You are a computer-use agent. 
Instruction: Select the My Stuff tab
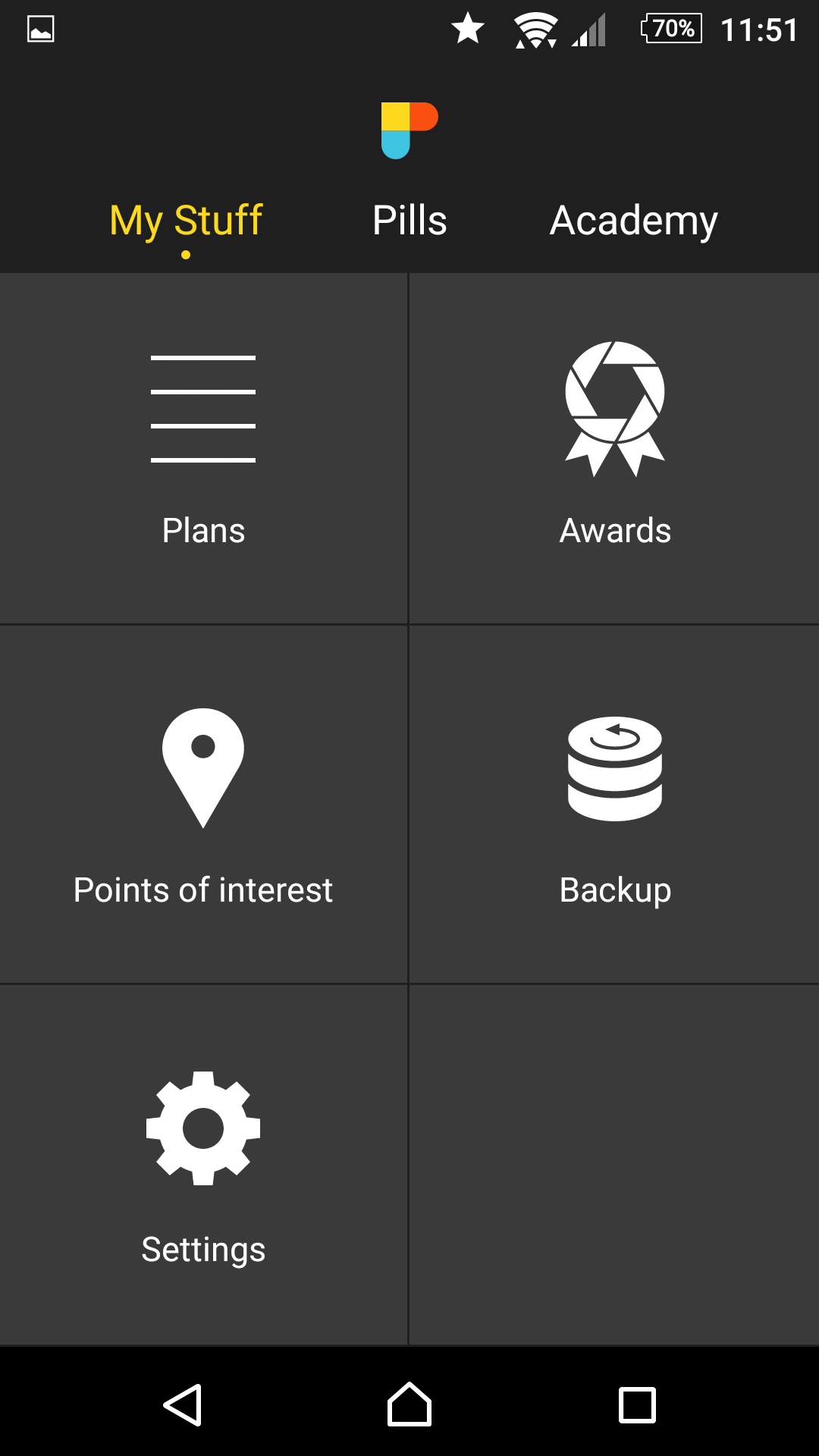[x=186, y=221]
